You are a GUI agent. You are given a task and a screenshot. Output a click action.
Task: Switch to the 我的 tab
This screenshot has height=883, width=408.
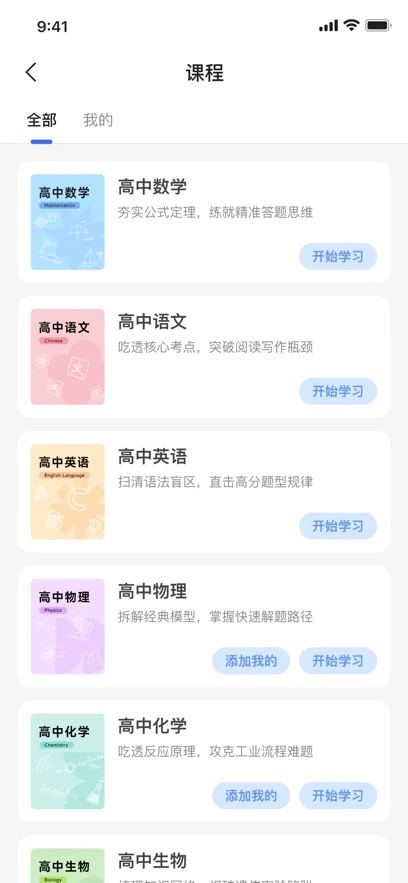tap(98, 121)
